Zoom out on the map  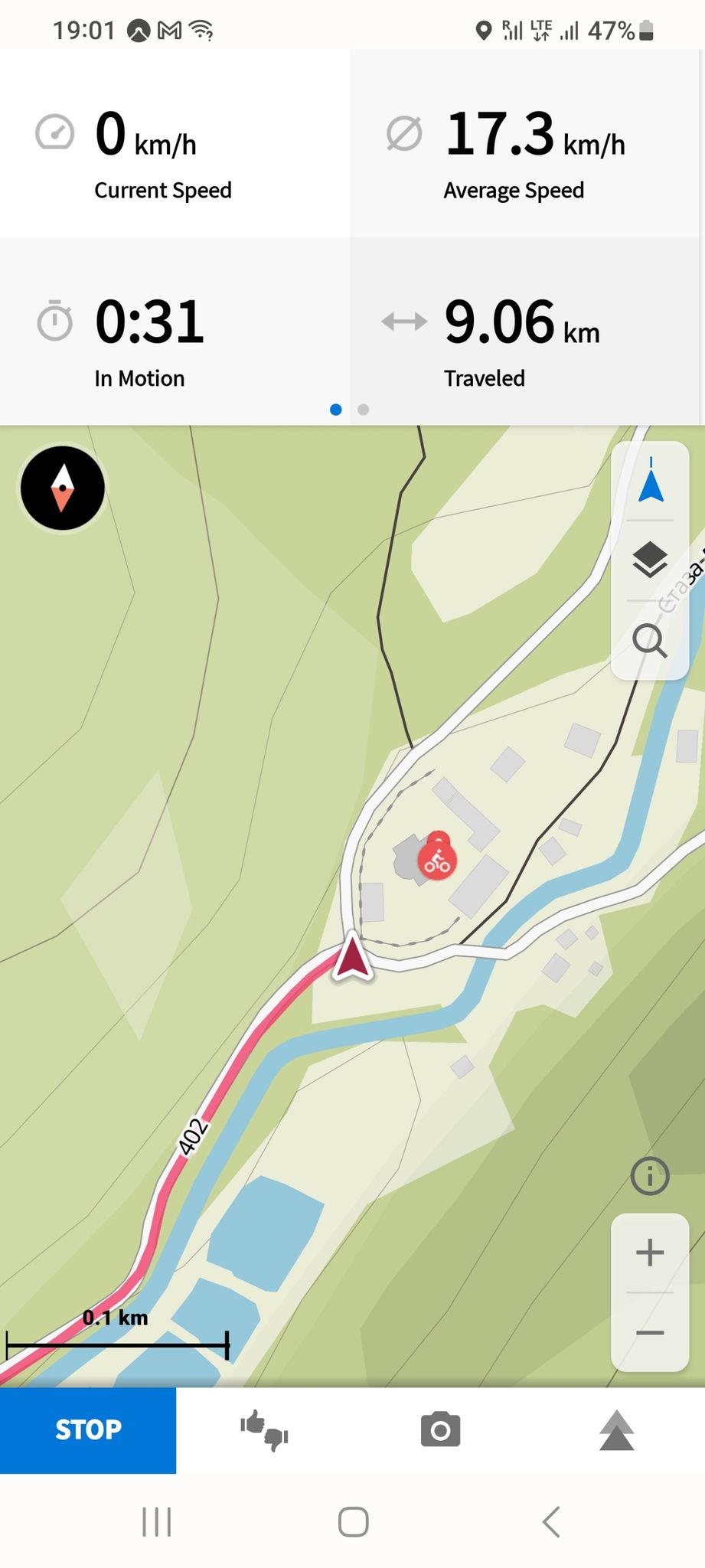coord(650,1333)
